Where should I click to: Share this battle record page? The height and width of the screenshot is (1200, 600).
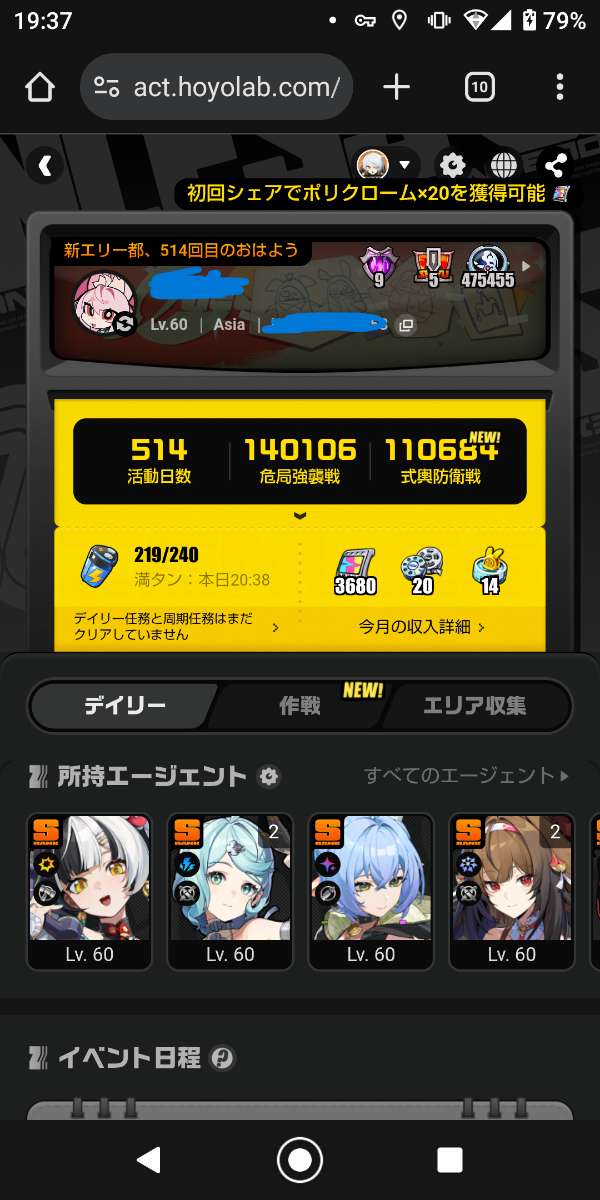(553, 165)
